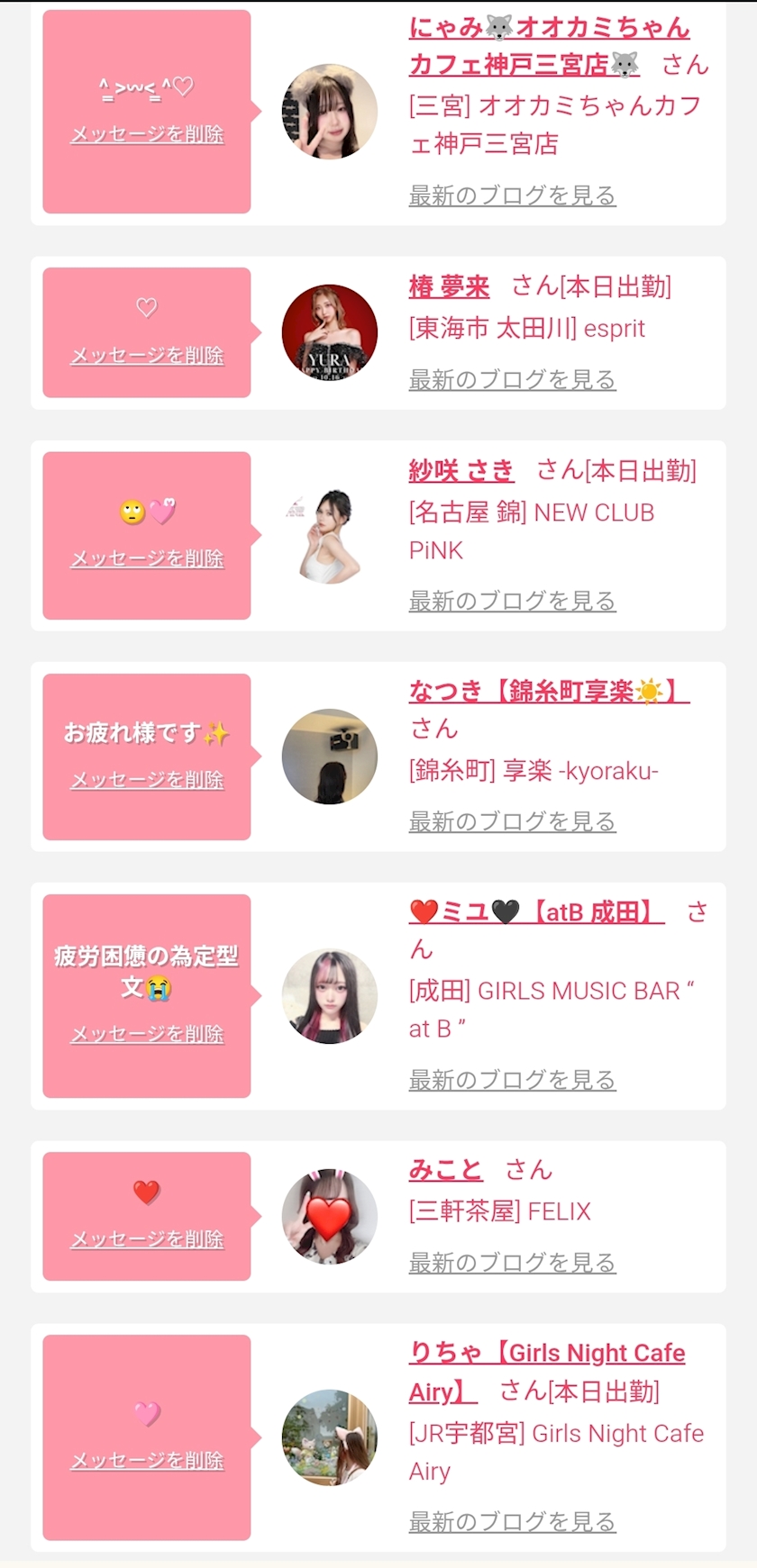757x1568 pixels.
Task: View 紗咲 さき's latest blog
Action: pos(512,601)
